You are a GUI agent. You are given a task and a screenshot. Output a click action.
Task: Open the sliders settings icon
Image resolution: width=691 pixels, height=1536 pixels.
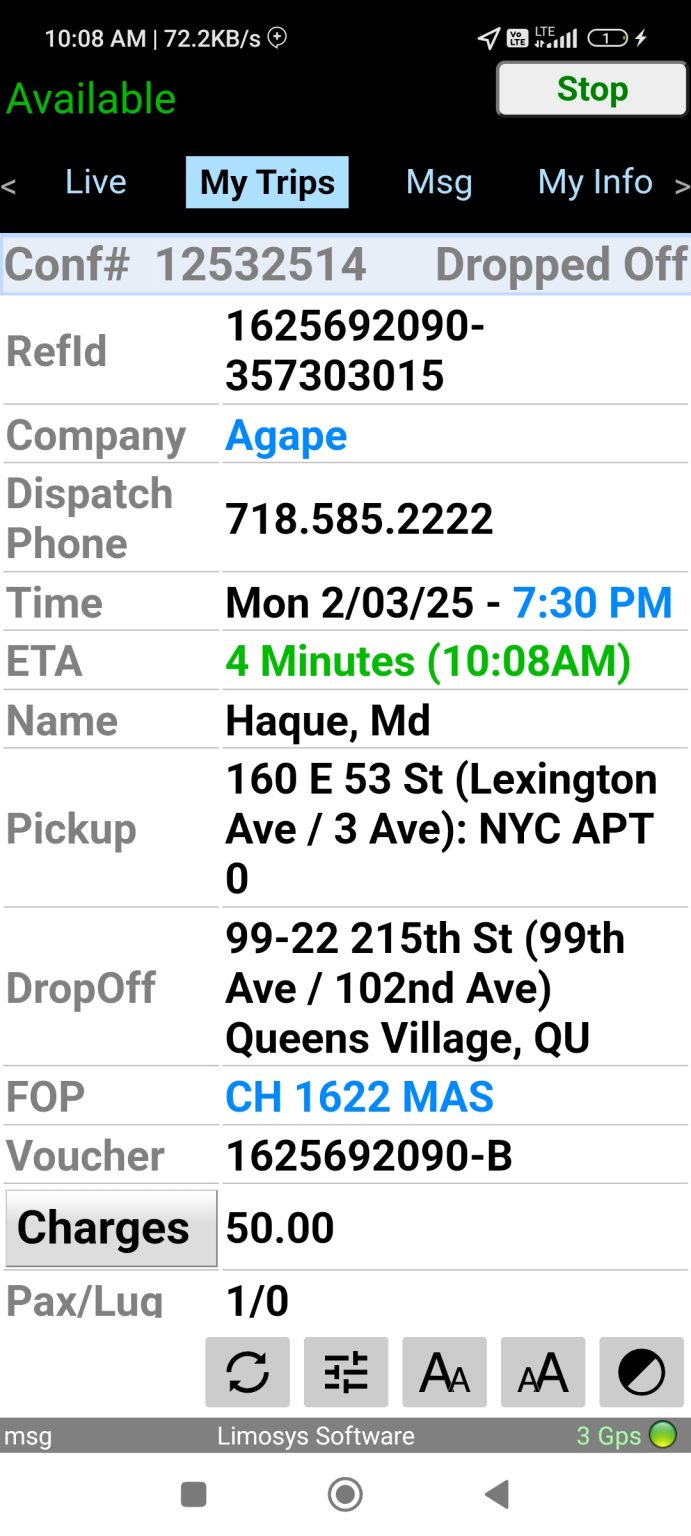(346, 1372)
